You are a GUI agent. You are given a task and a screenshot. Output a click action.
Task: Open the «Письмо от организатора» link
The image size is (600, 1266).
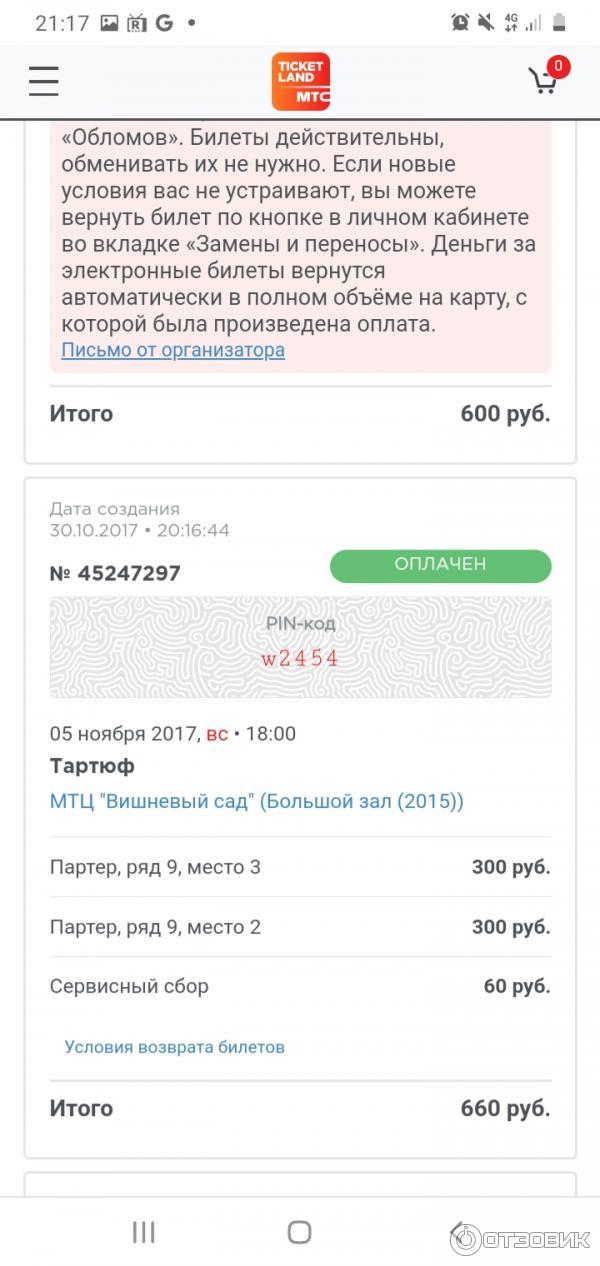pyautogui.click(x=173, y=350)
